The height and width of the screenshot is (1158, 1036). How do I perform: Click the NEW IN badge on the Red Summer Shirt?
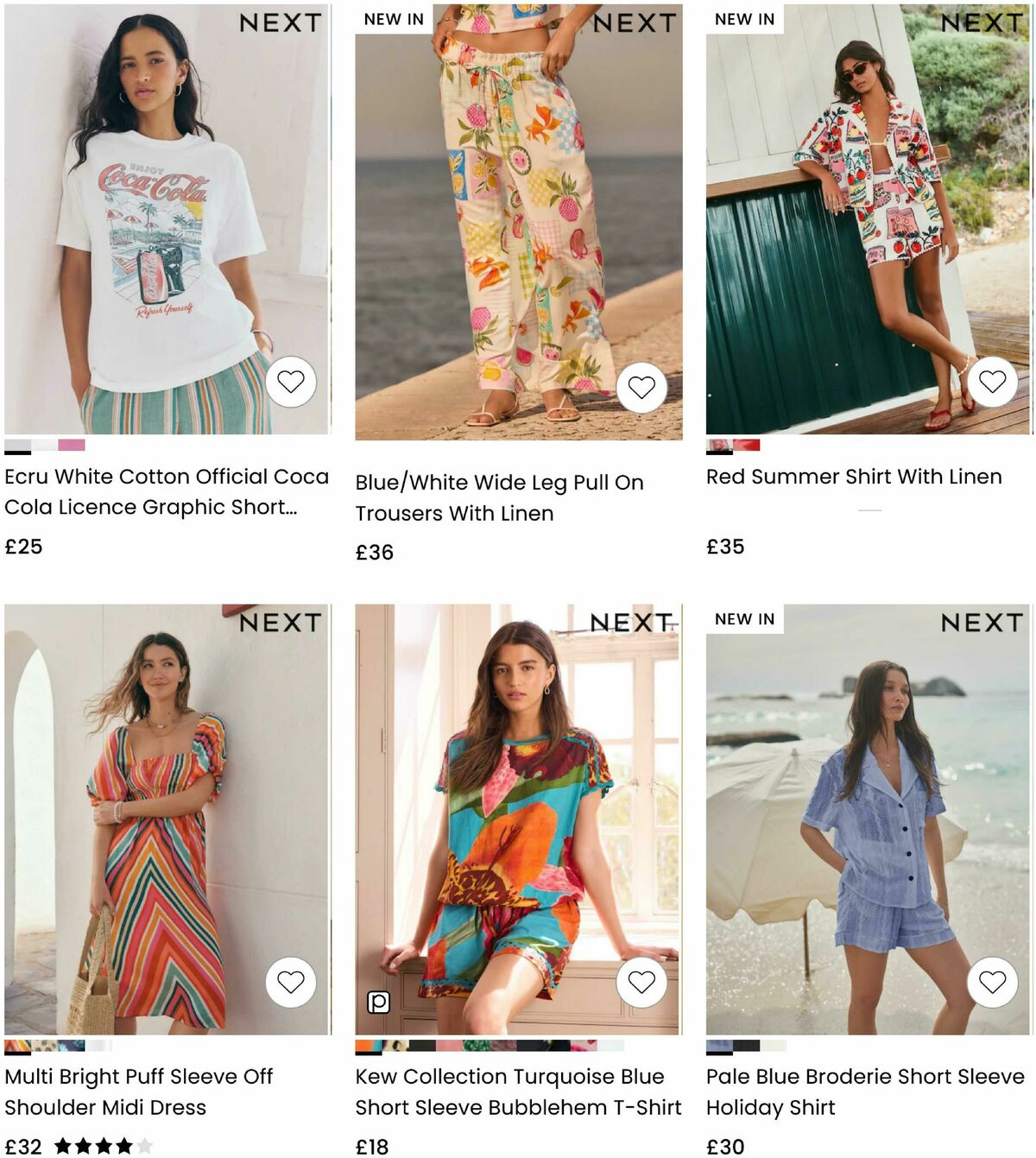pos(743,19)
